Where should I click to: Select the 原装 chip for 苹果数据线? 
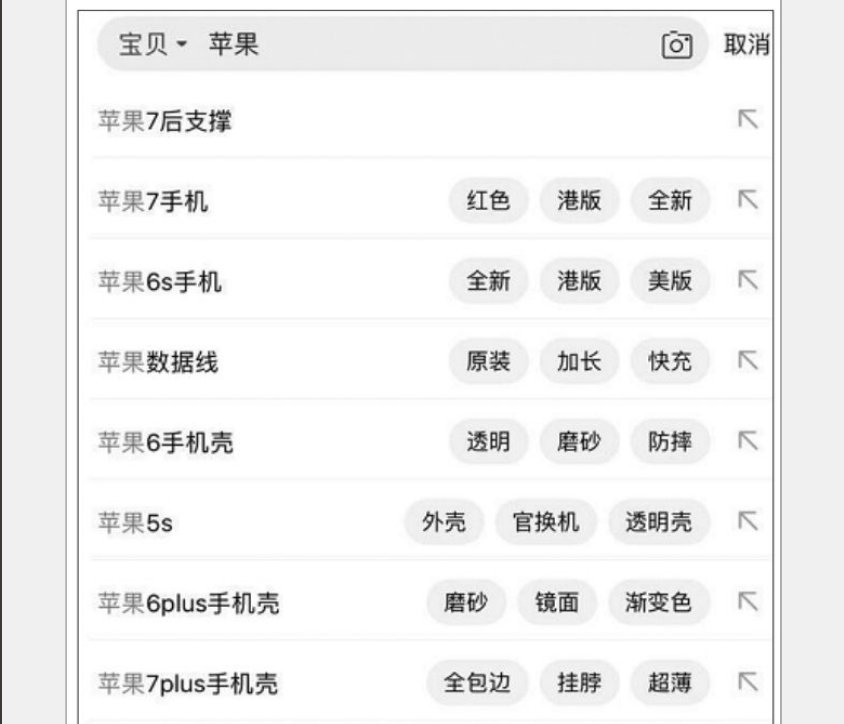pyautogui.click(x=488, y=361)
